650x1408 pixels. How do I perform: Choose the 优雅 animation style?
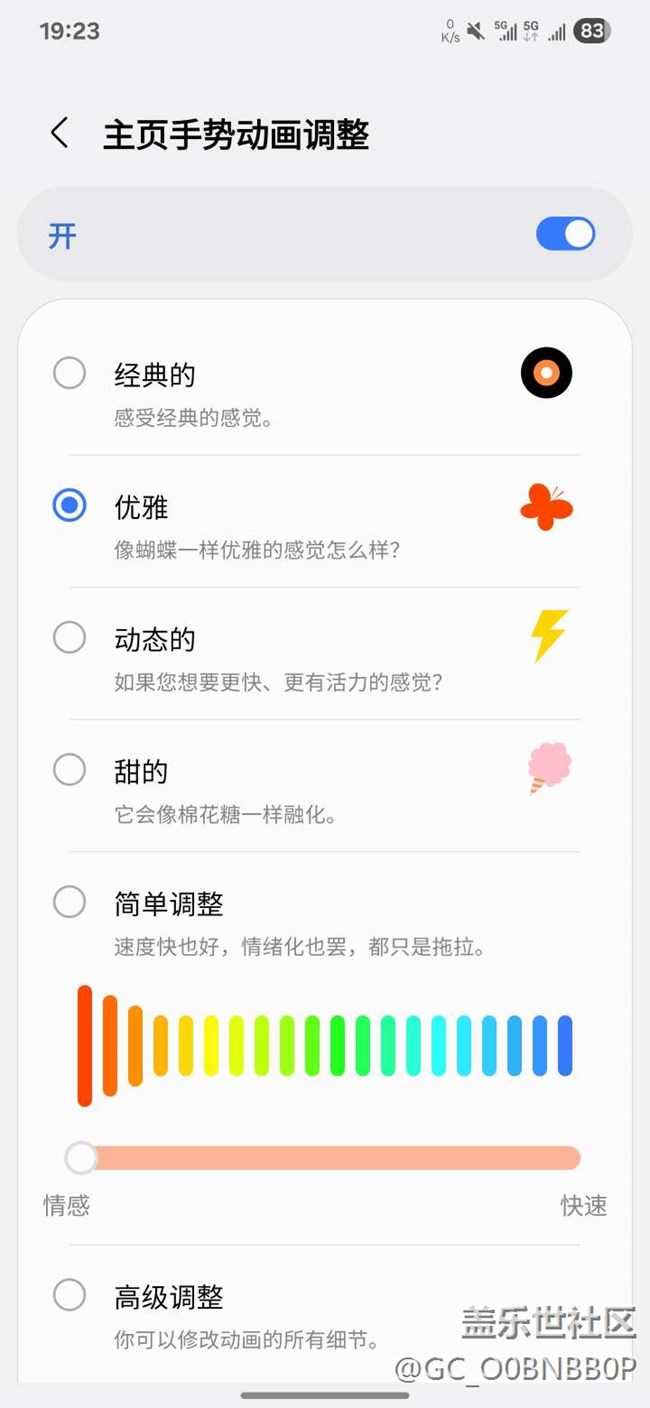pos(69,506)
